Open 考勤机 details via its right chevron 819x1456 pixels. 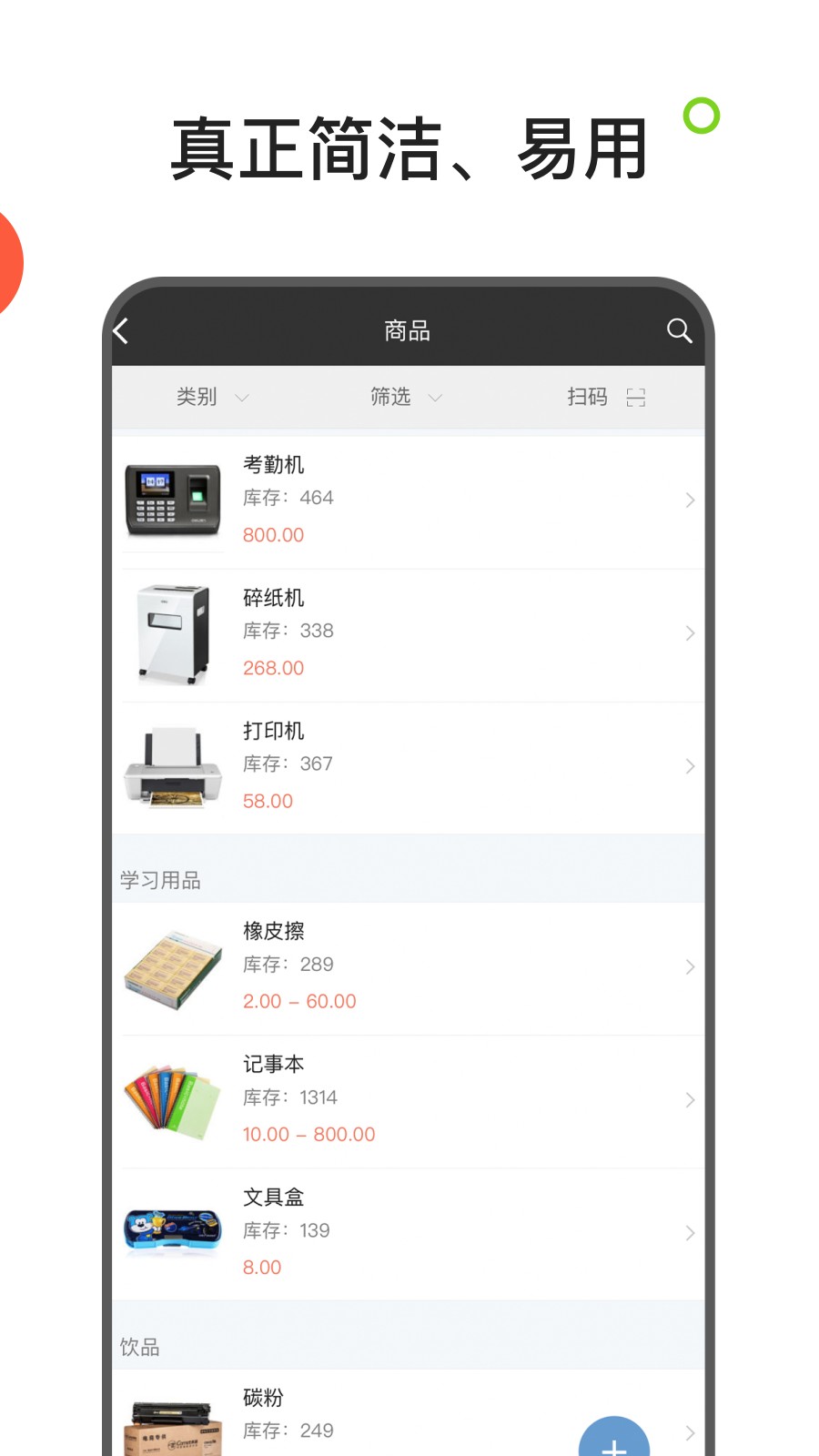[x=689, y=500]
